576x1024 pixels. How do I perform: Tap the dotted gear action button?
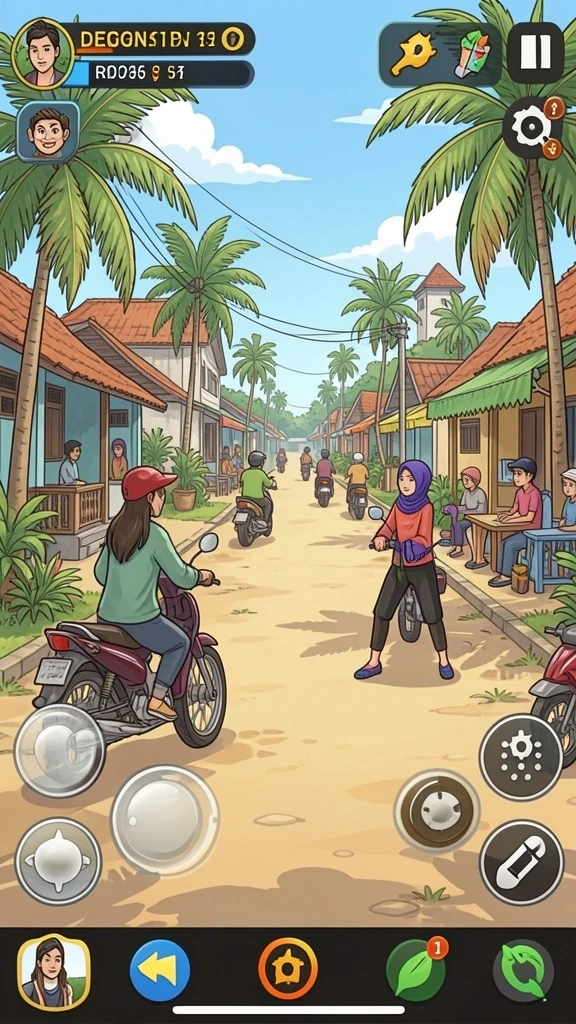pos(521,758)
